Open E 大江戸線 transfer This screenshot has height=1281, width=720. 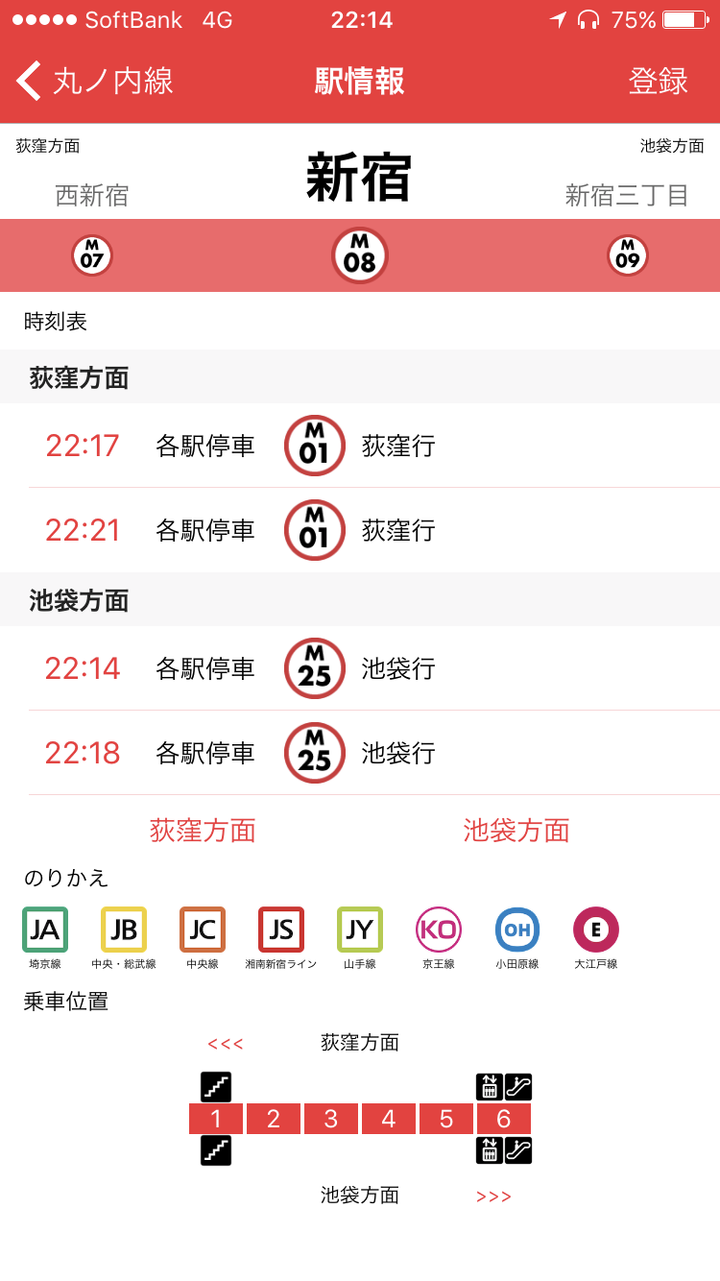[x=596, y=936]
